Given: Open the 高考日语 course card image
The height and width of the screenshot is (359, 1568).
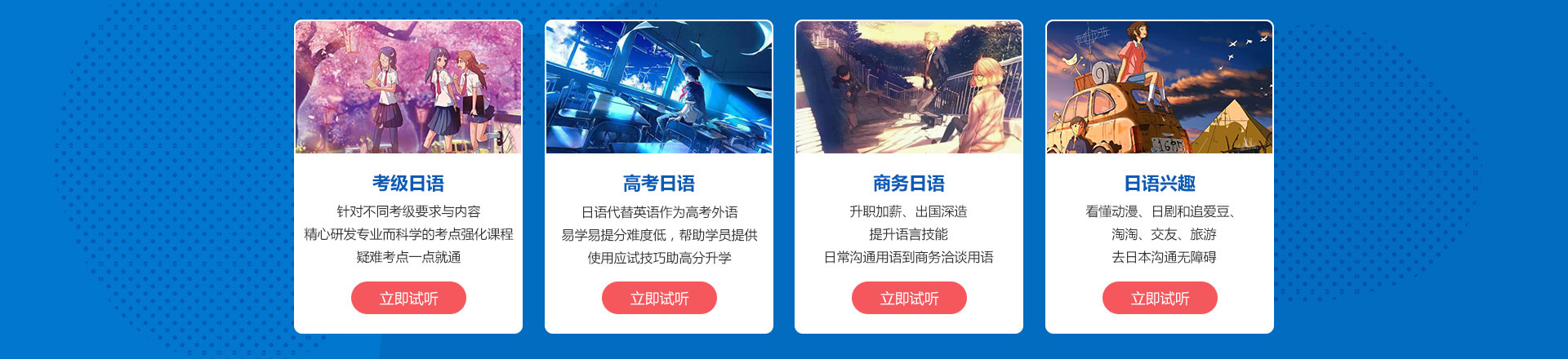Looking at the screenshot, I should (659, 87).
